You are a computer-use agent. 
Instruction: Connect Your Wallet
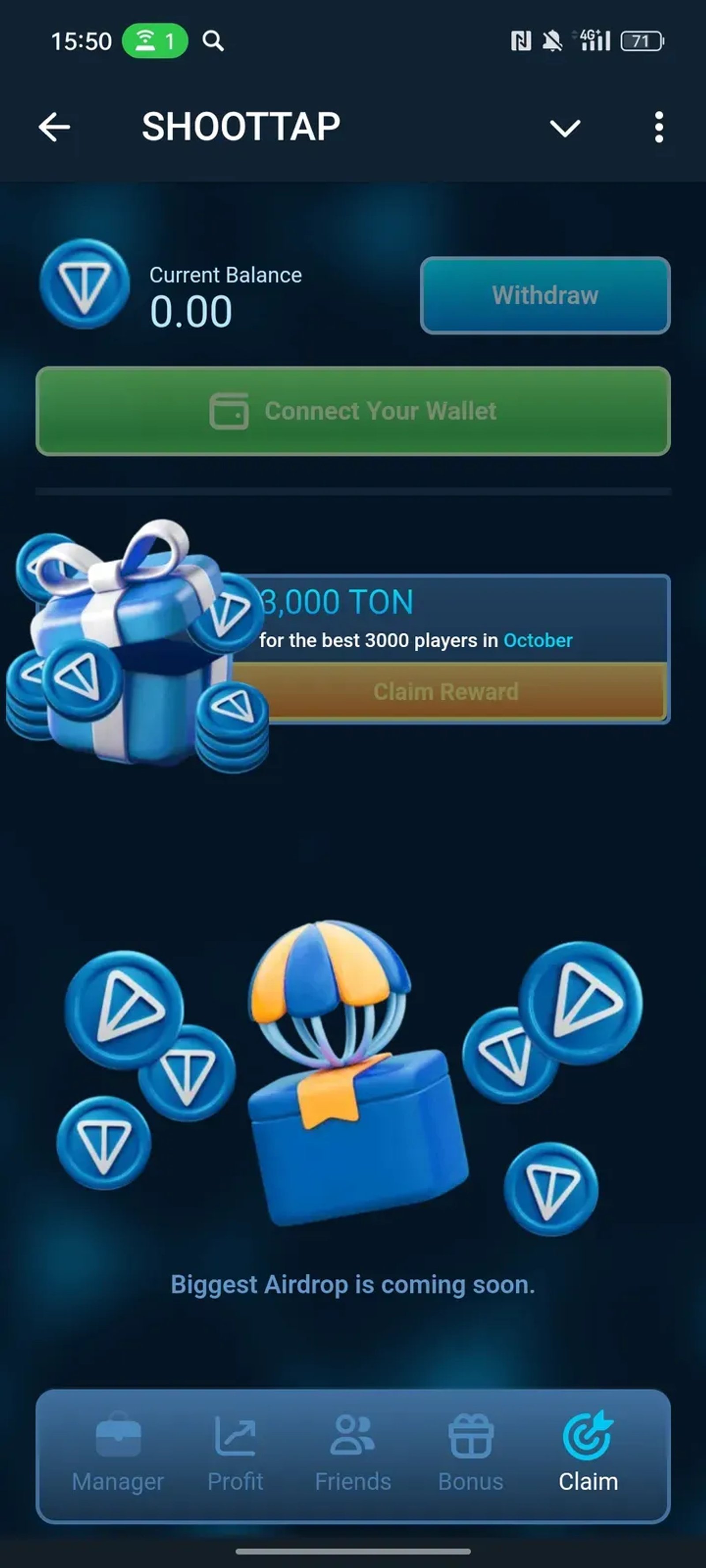(x=353, y=411)
